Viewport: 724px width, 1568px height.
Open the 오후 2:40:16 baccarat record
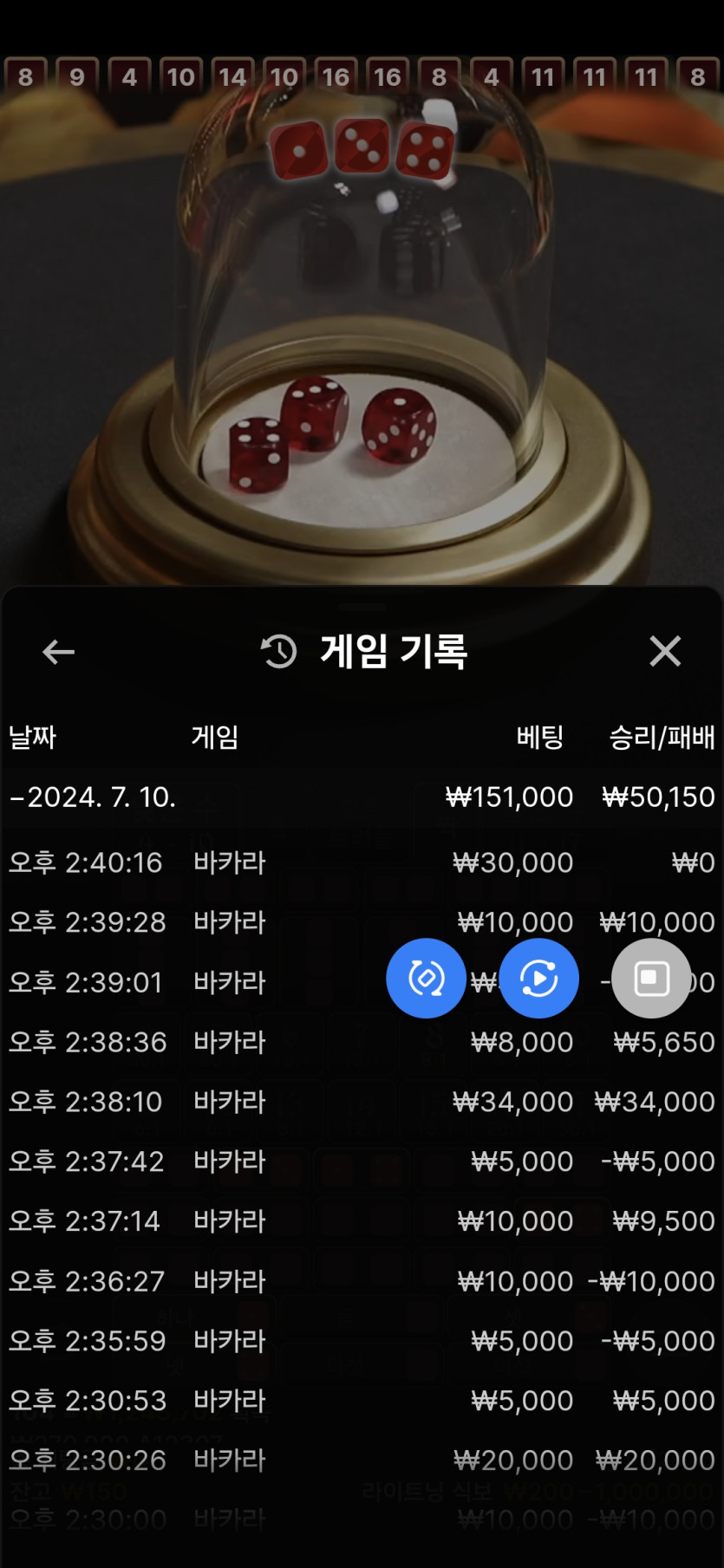click(x=361, y=863)
